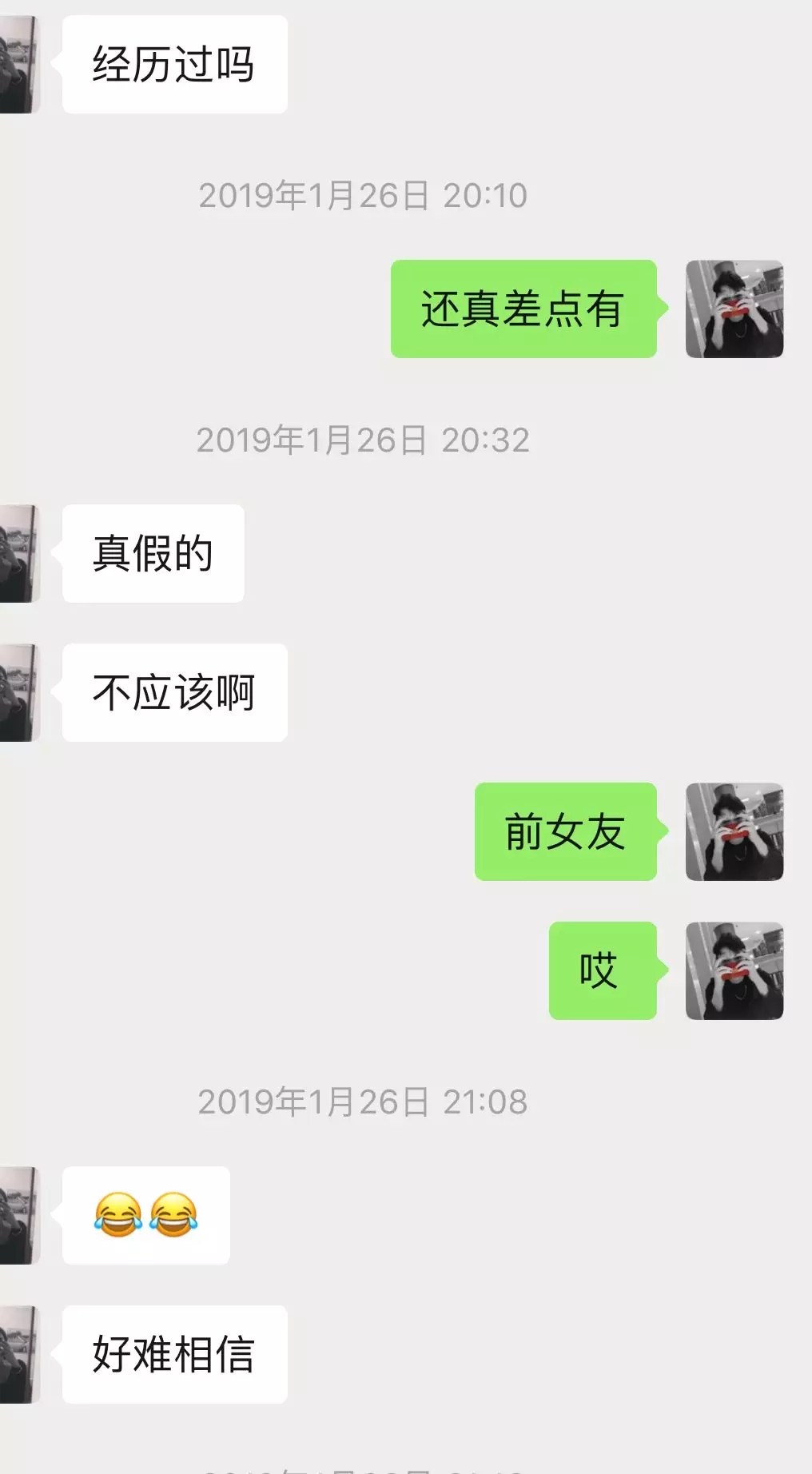Open contact avatar beside laughing emoji message

[x=19, y=1215]
